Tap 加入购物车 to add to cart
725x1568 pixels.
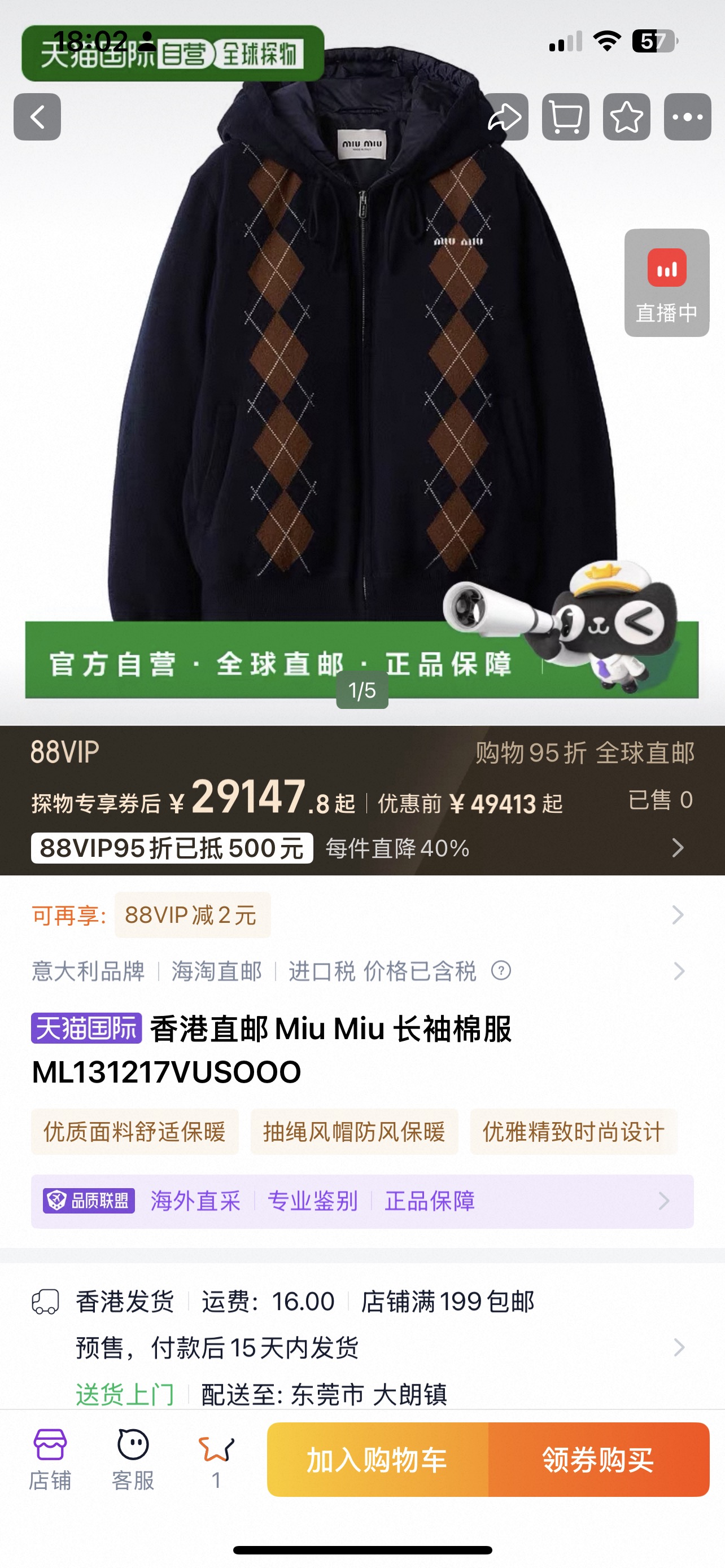pyautogui.click(x=377, y=1459)
